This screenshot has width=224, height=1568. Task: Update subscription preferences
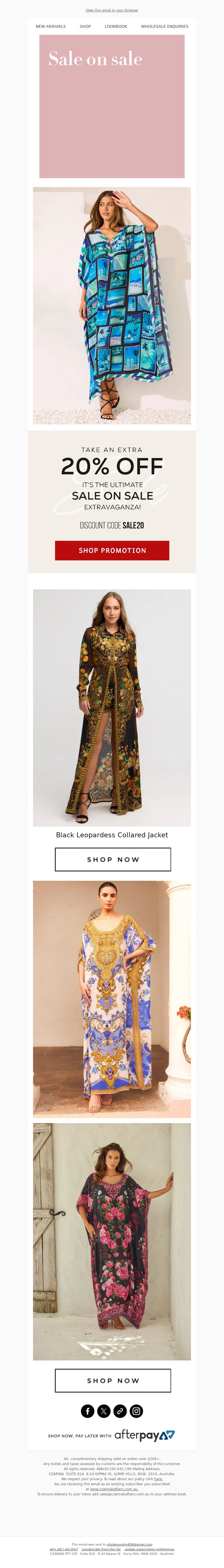(149, 1549)
